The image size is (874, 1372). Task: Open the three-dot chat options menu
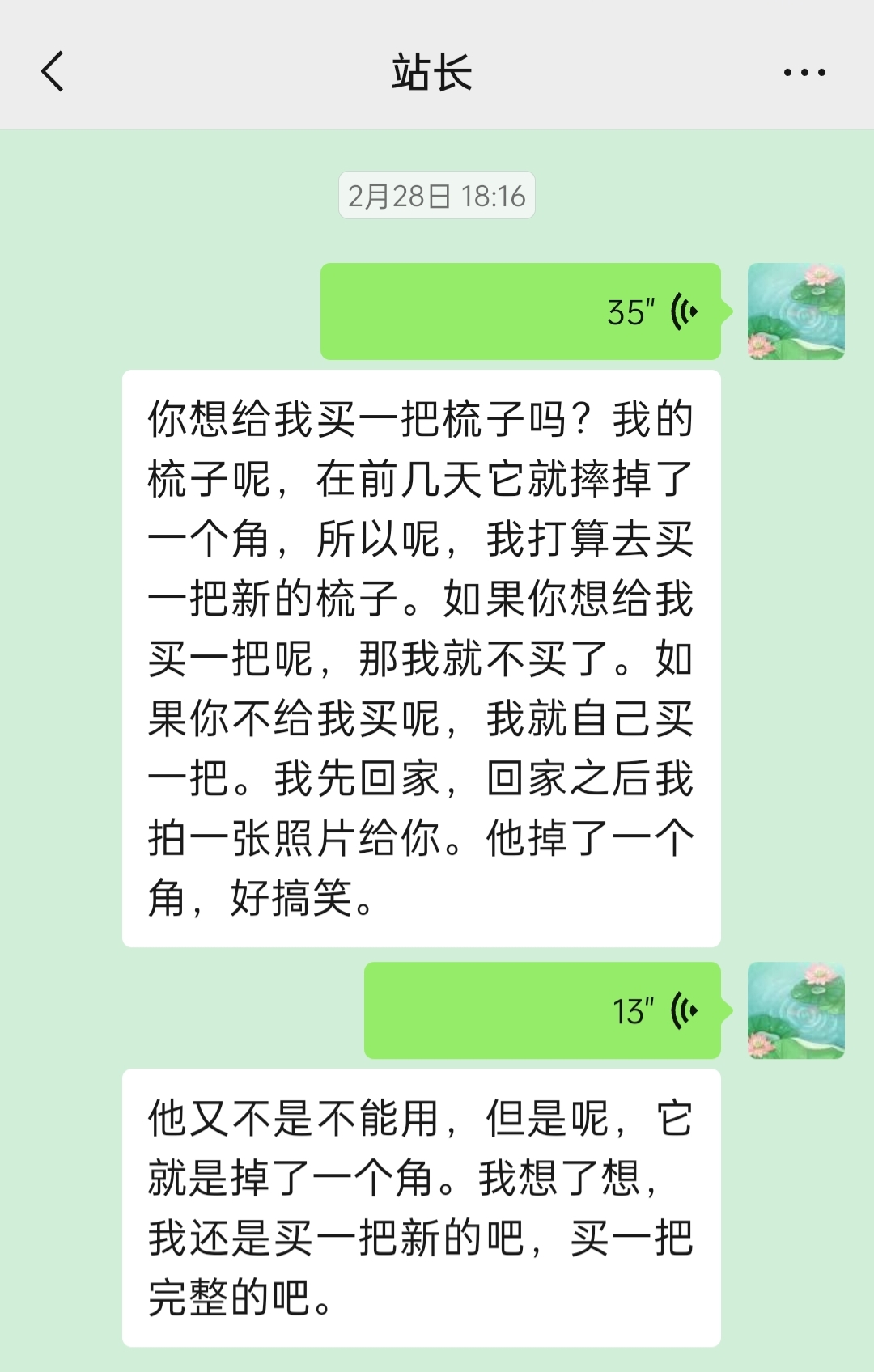(804, 73)
